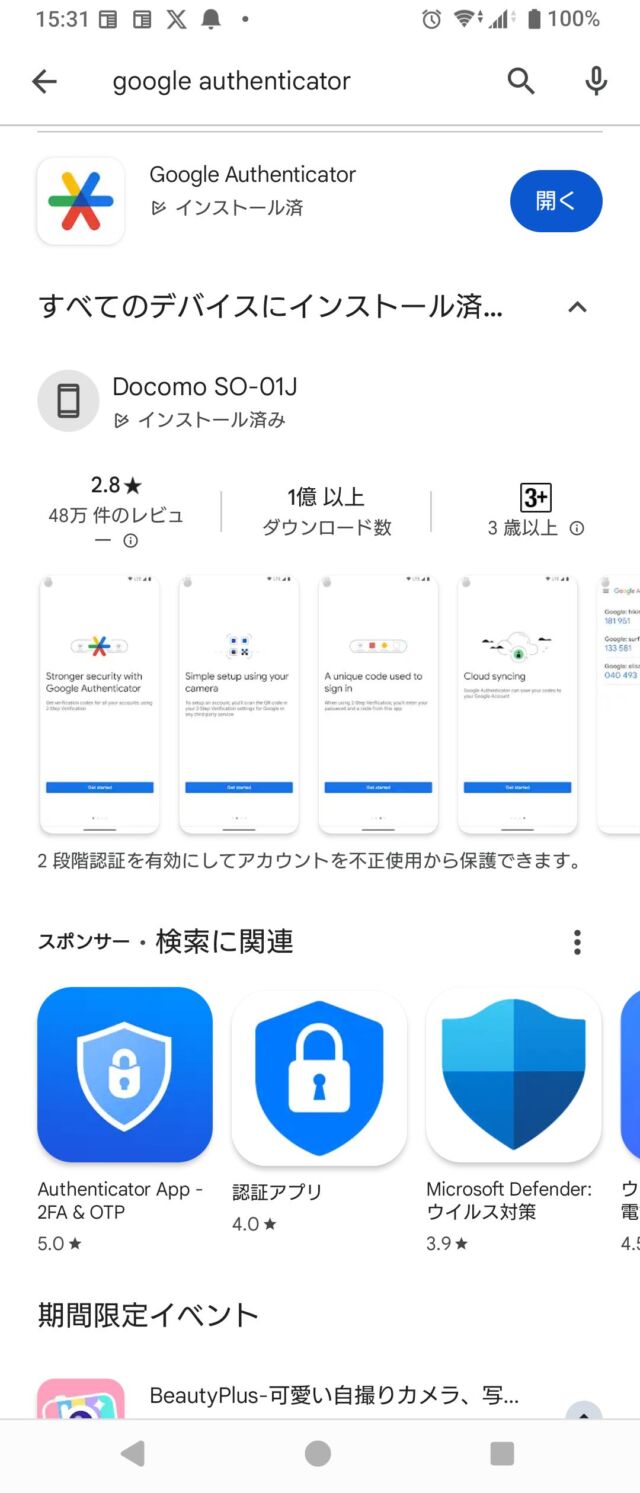View review count info icon
Viewport: 640px width, 1493px height.
click(x=130, y=541)
